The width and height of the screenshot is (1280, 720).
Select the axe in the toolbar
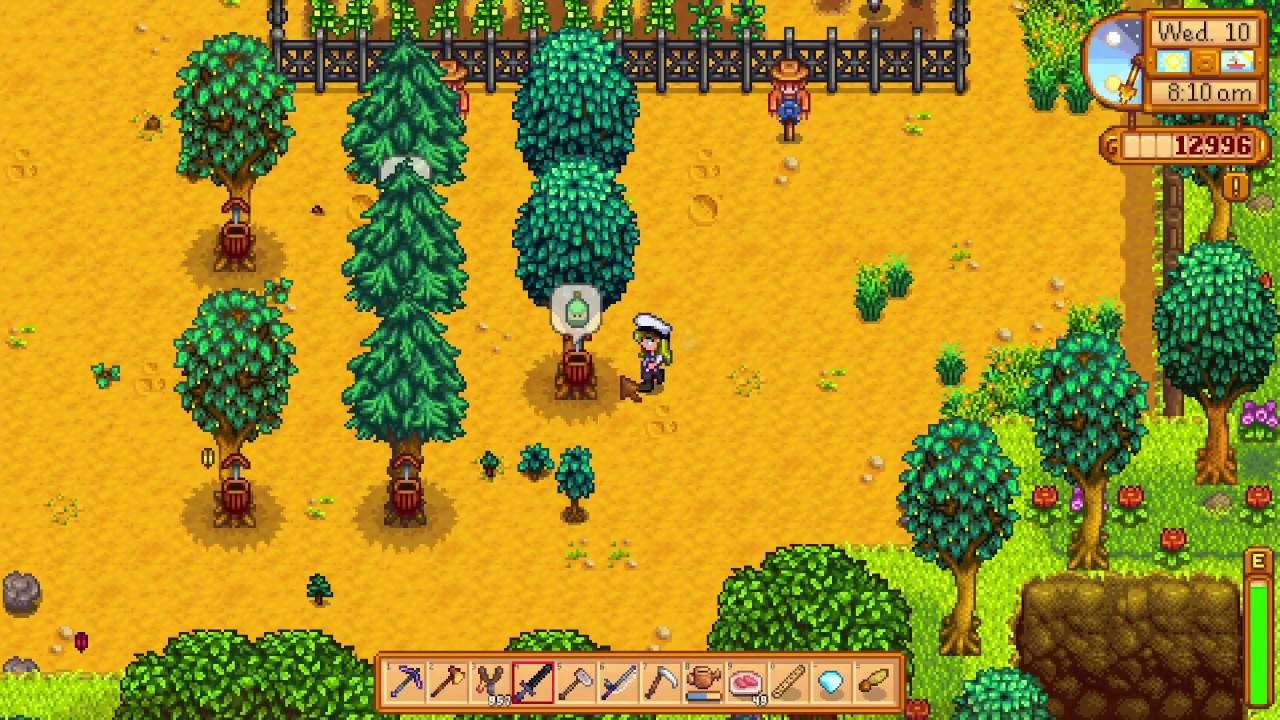coord(448,682)
